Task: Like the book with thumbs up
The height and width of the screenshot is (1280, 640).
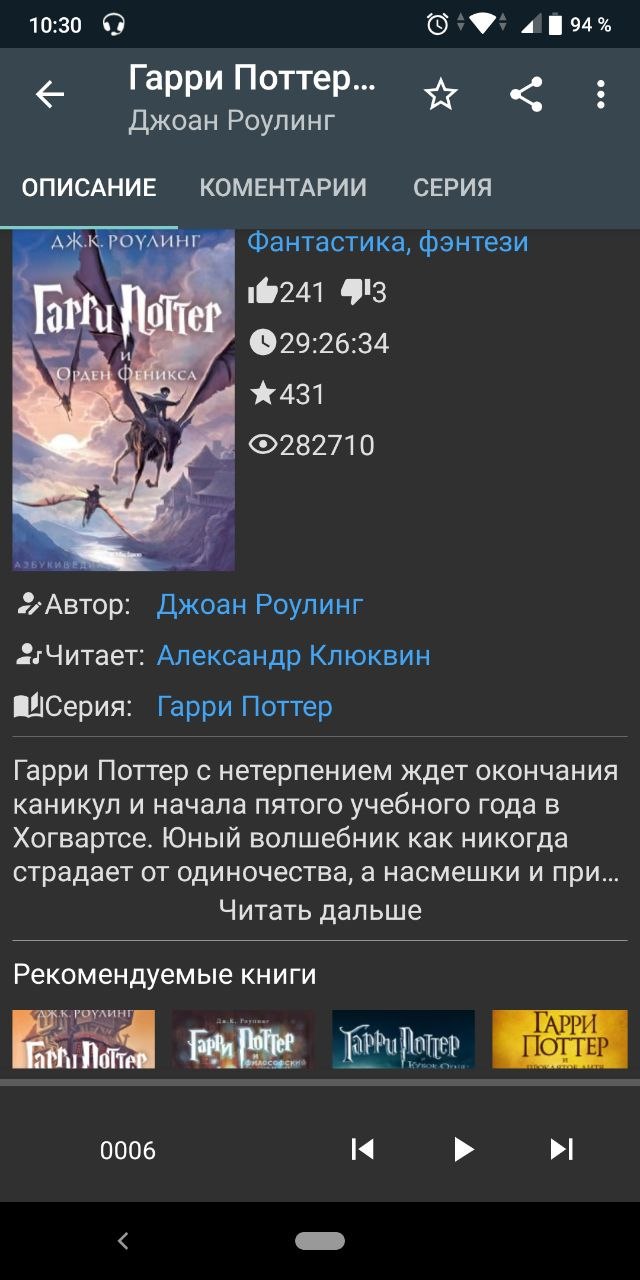Action: click(x=263, y=292)
